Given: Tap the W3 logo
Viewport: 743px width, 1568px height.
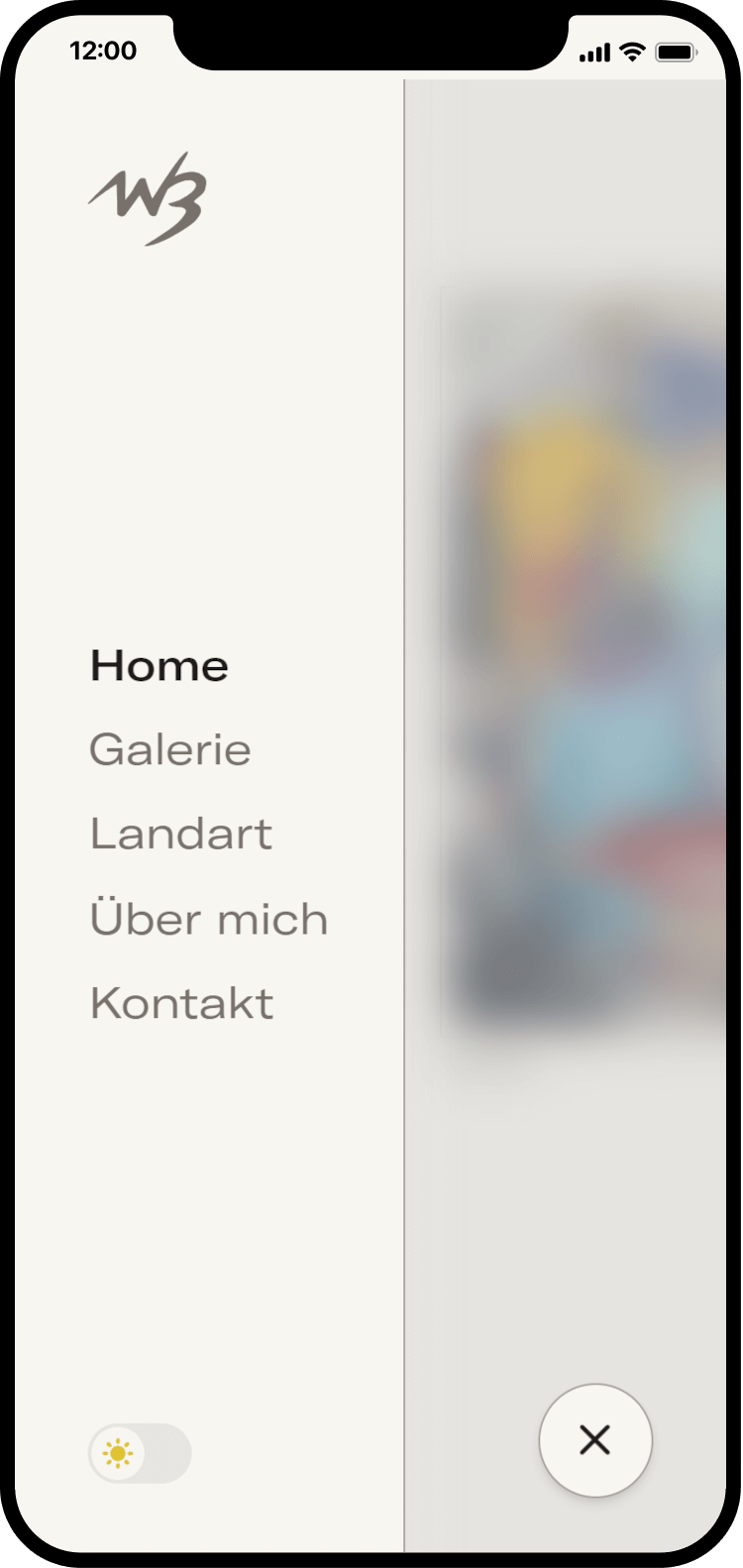Looking at the screenshot, I should 150,198.
